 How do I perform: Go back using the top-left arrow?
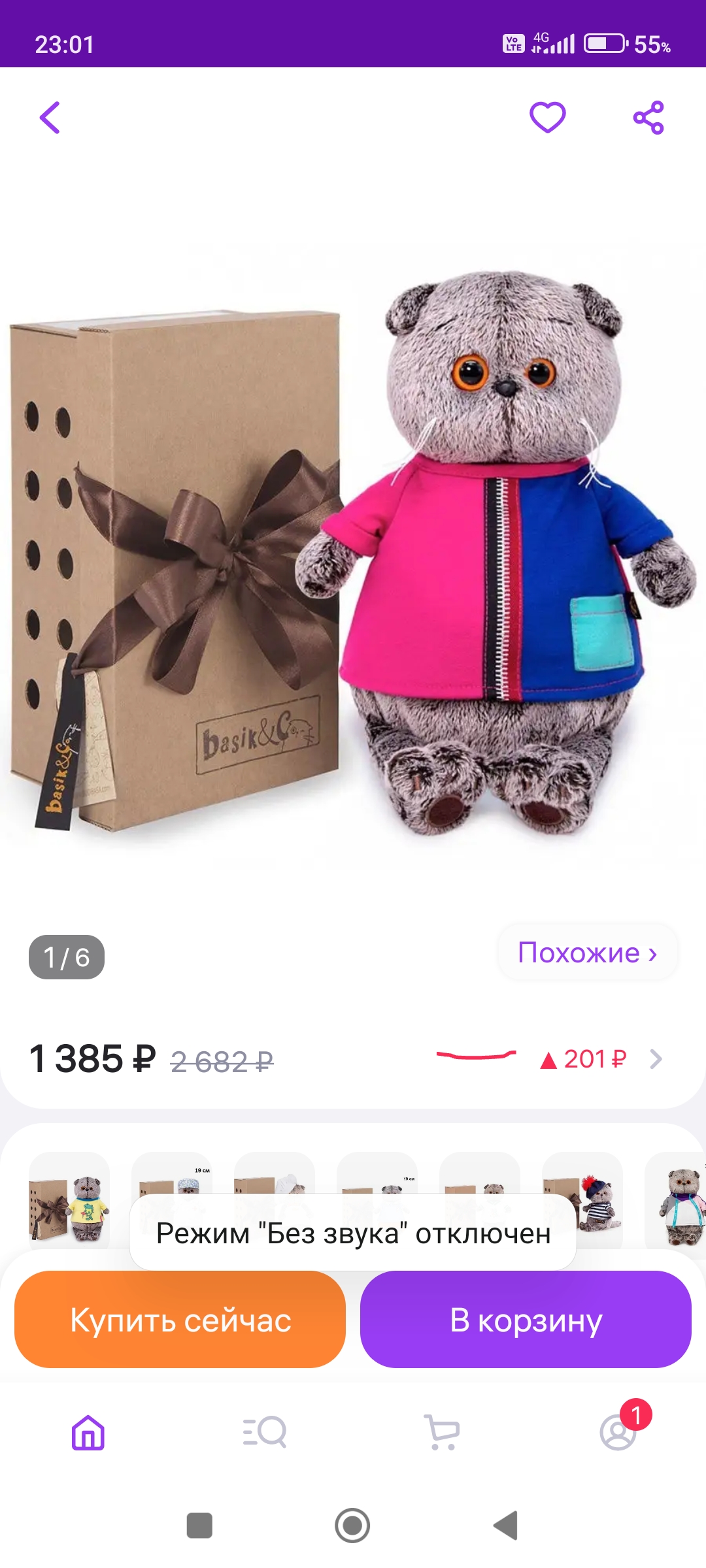click(50, 118)
